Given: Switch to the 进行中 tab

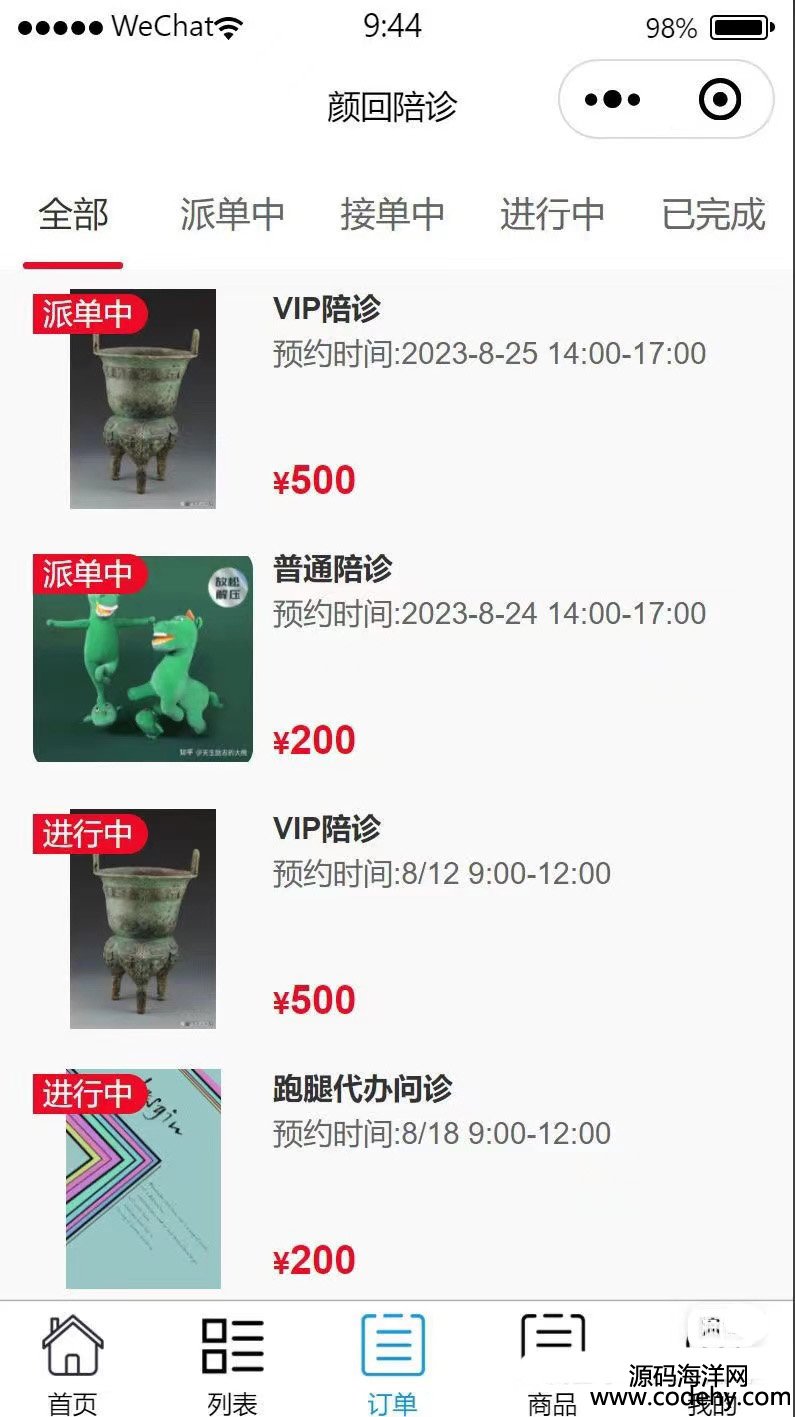Looking at the screenshot, I should [x=552, y=215].
